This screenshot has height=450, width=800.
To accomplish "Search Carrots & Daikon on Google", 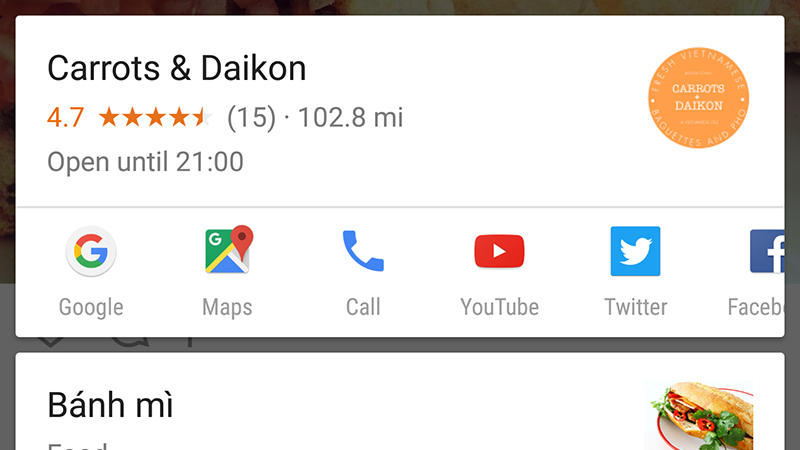I will pos(91,270).
